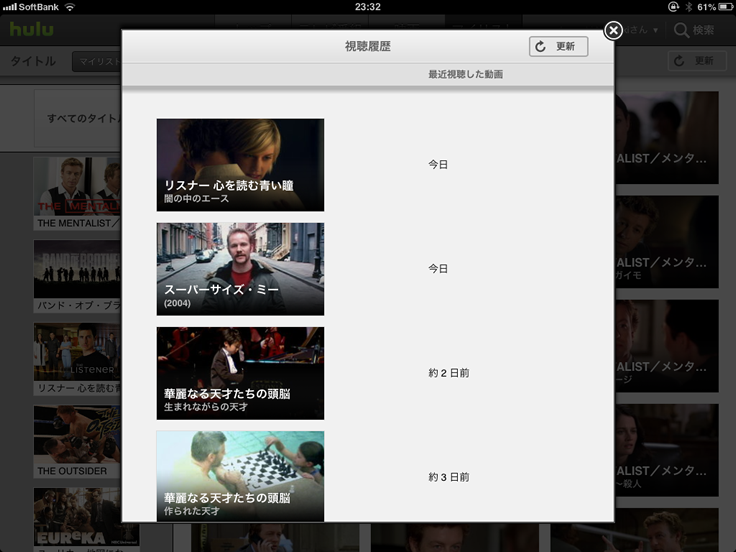Play 華麗なる天才たちの頭脳 作られた天才

click(240, 476)
